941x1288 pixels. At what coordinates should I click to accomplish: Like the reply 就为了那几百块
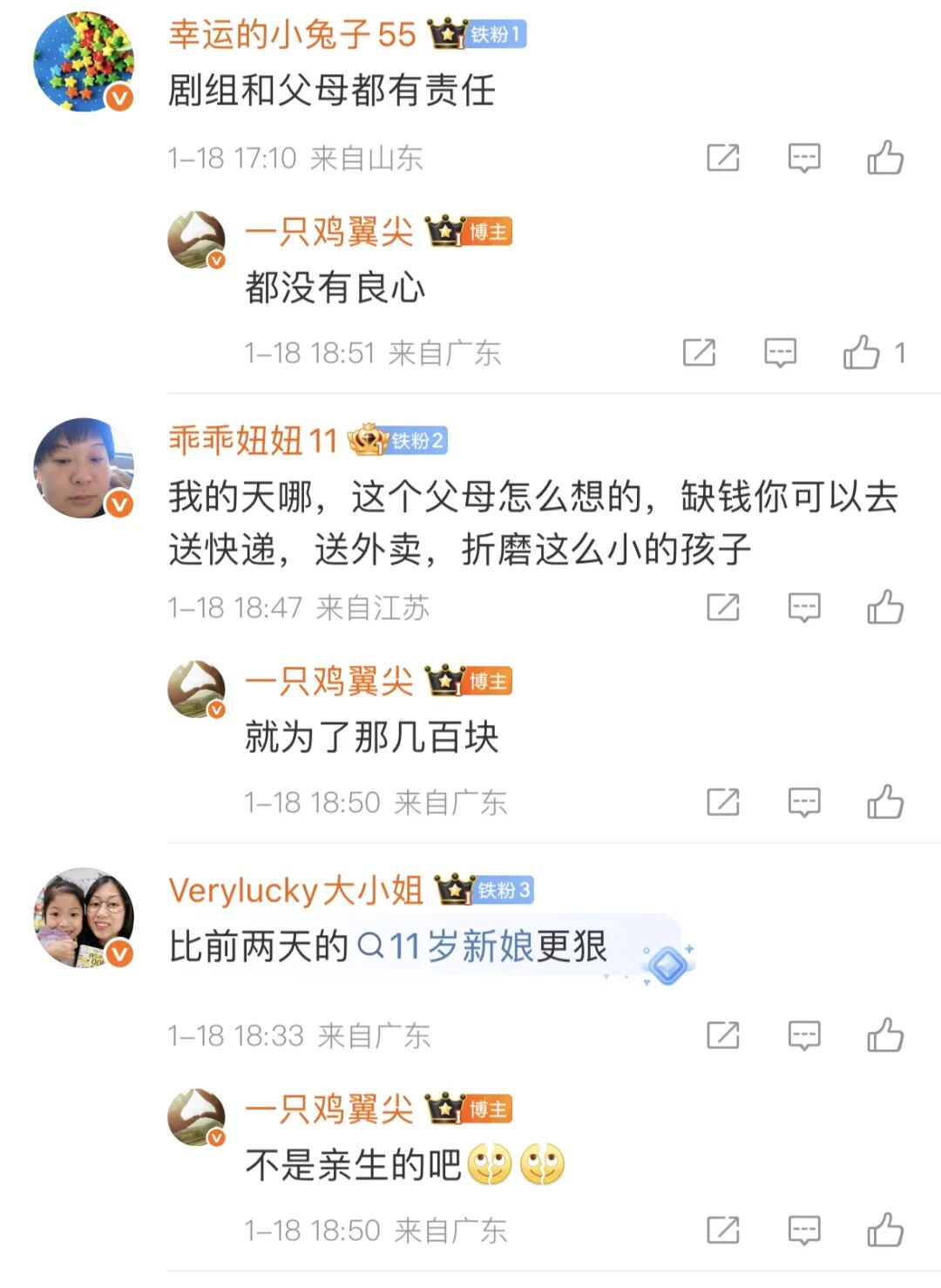click(884, 802)
